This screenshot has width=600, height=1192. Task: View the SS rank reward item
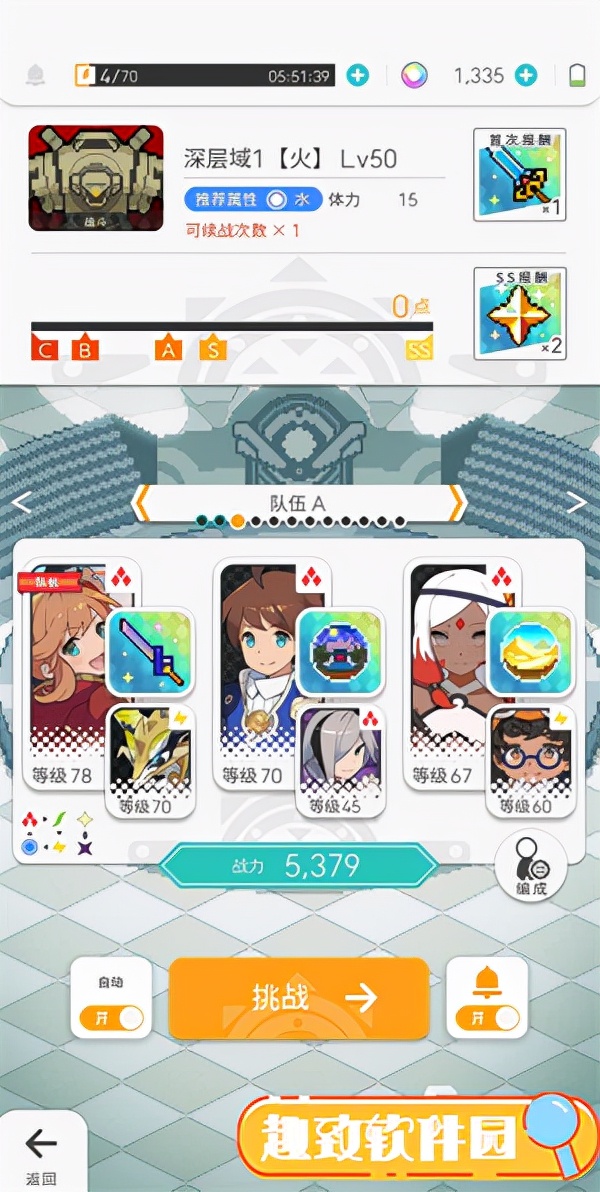point(519,312)
